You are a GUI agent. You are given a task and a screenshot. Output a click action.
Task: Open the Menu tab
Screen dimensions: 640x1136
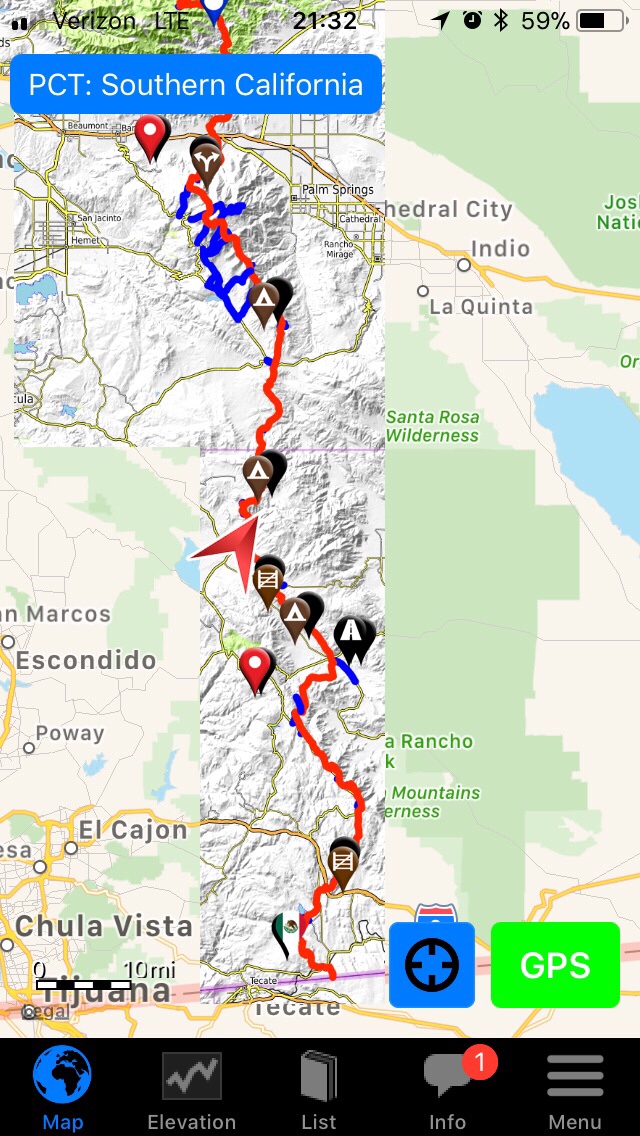click(575, 1090)
